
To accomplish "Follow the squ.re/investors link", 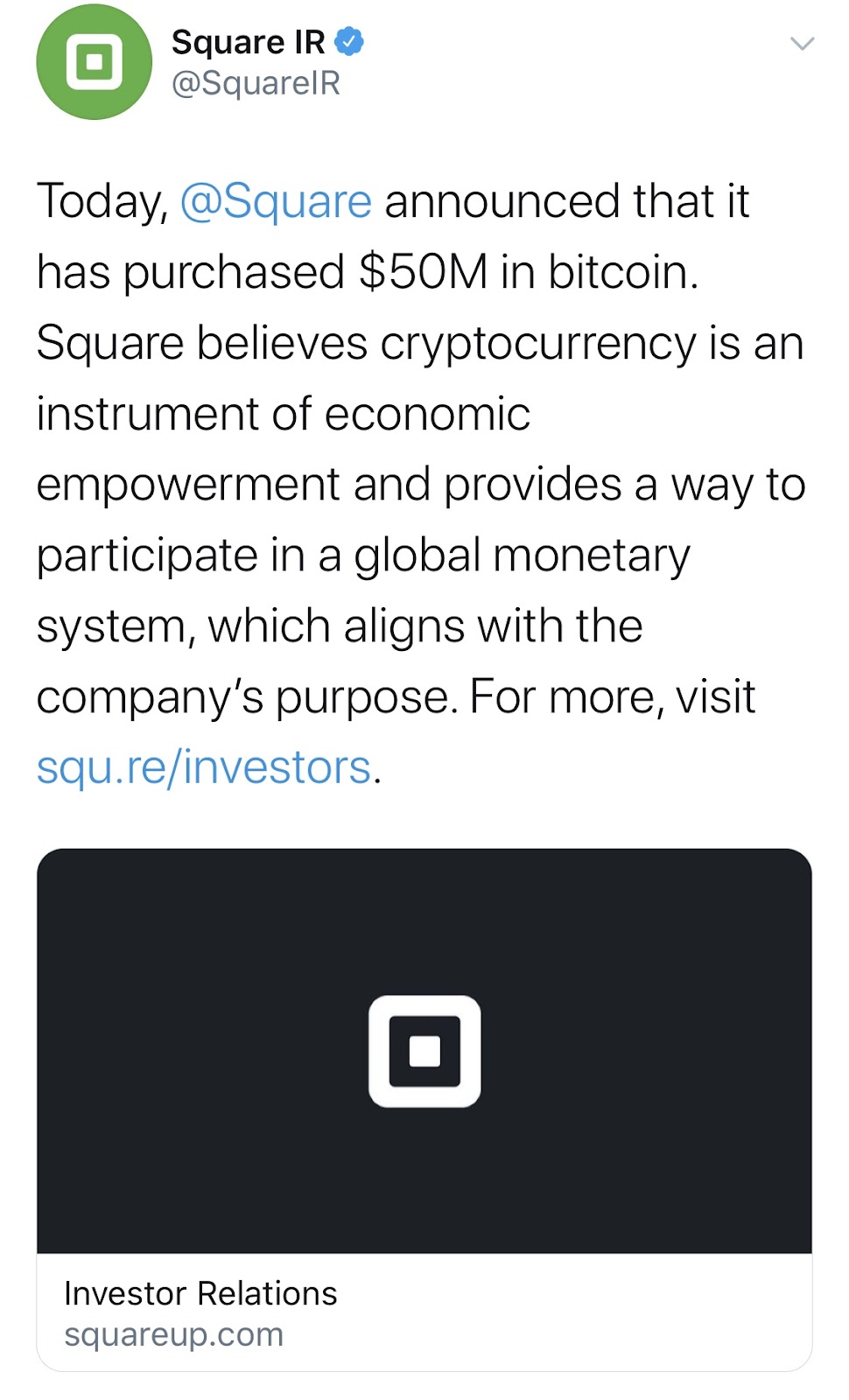I will point(204,767).
